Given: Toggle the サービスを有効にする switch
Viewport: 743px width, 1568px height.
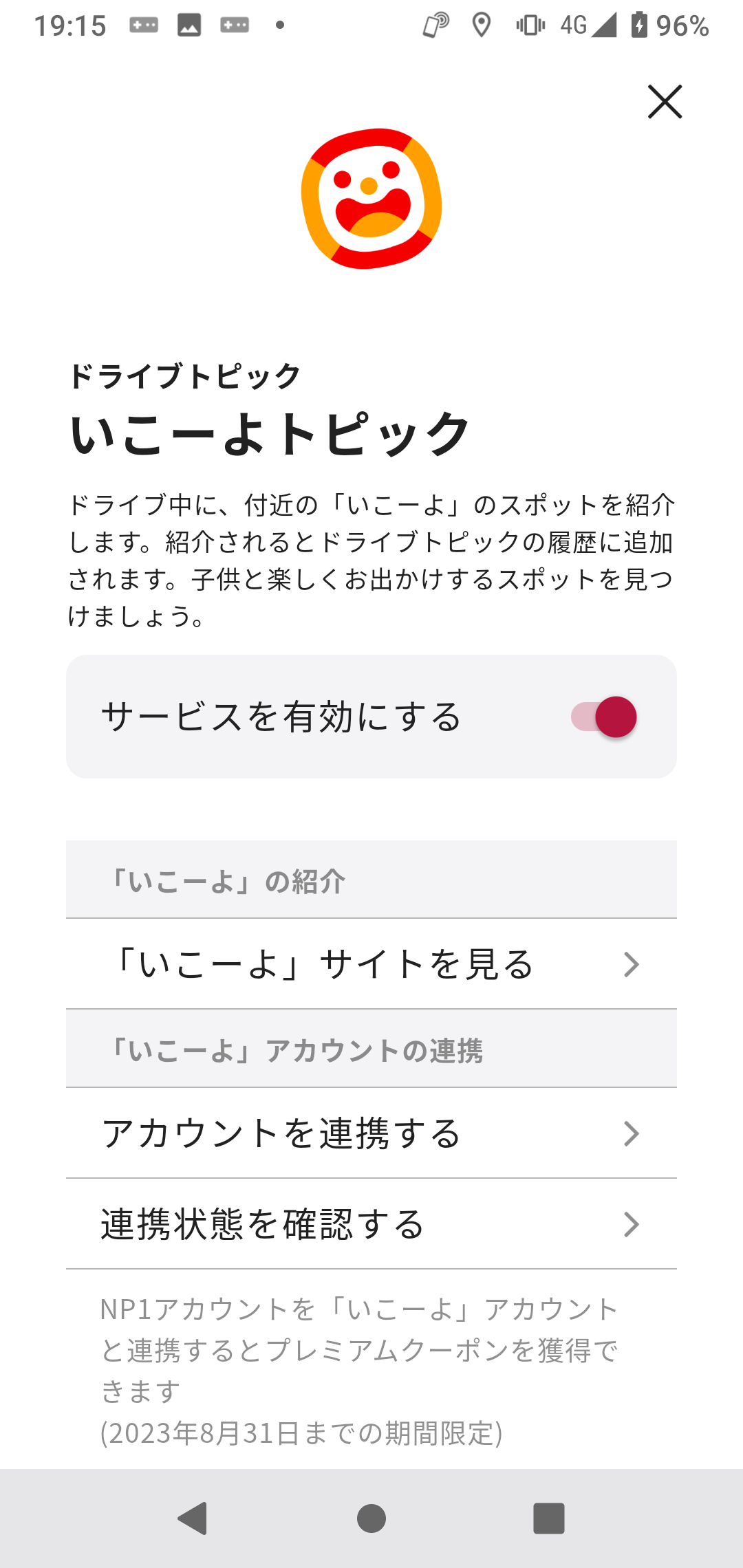Looking at the screenshot, I should coord(604,717).
